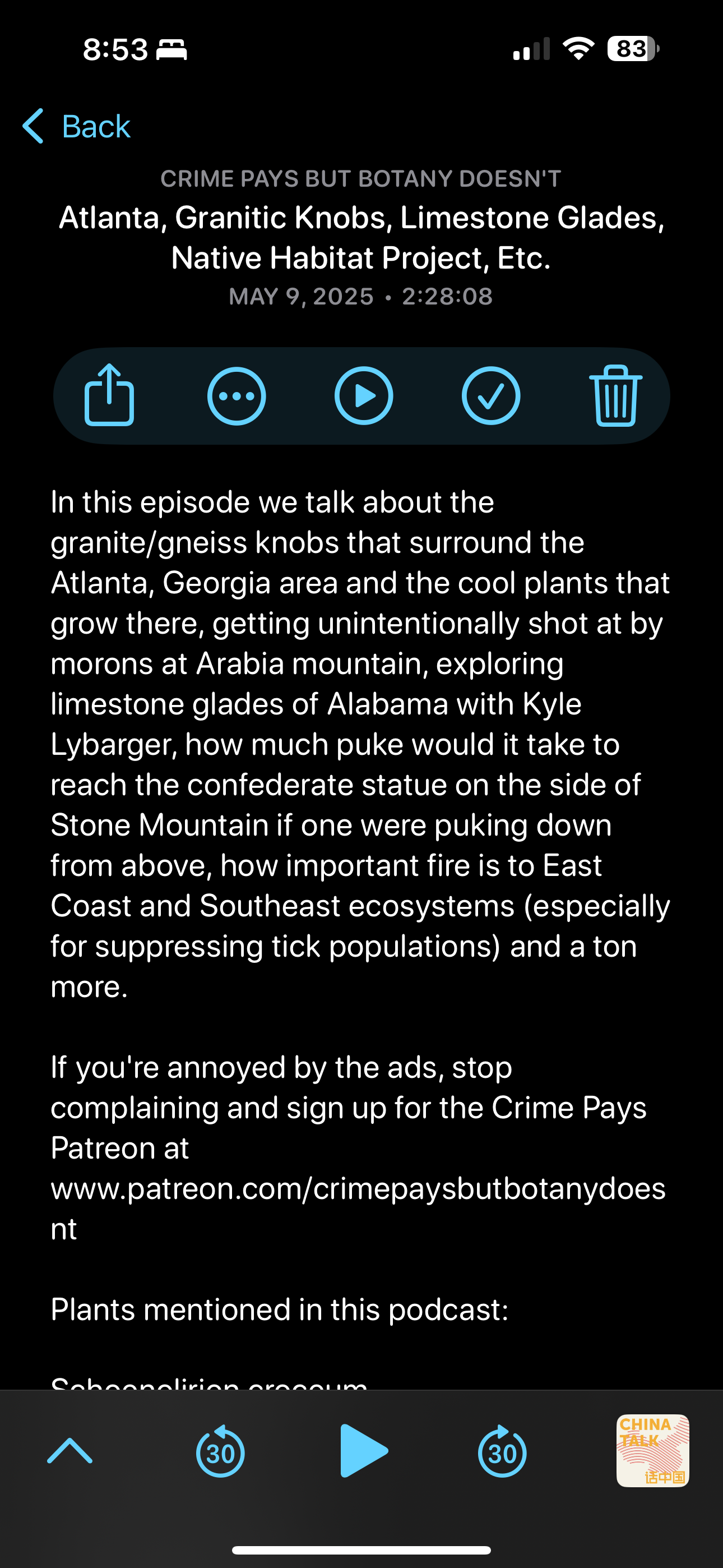Play this episode from the action bar
Screen dimensions: 723x1568
point(363,396)
